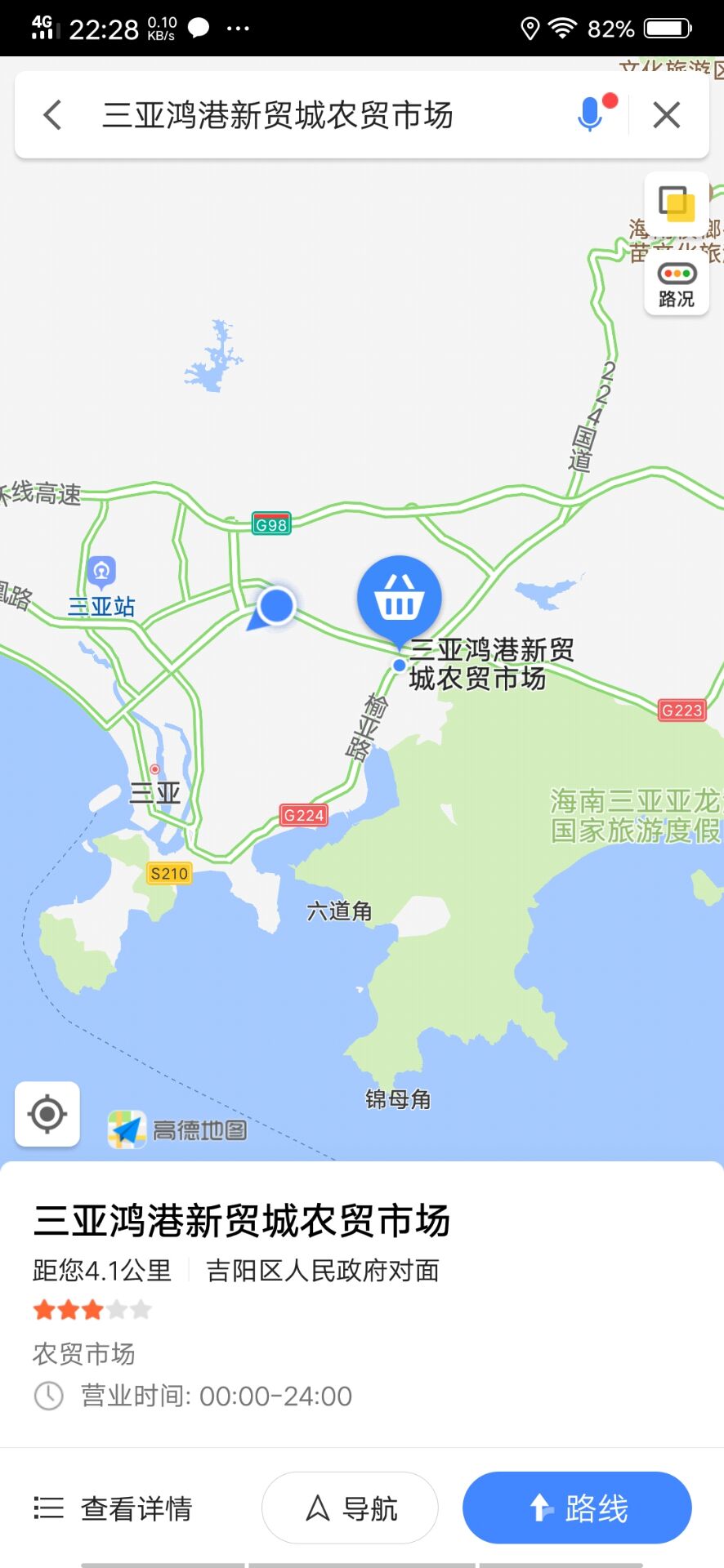
Task: Tap the clock icon beside 营业时间
Action: (48, 1396)
